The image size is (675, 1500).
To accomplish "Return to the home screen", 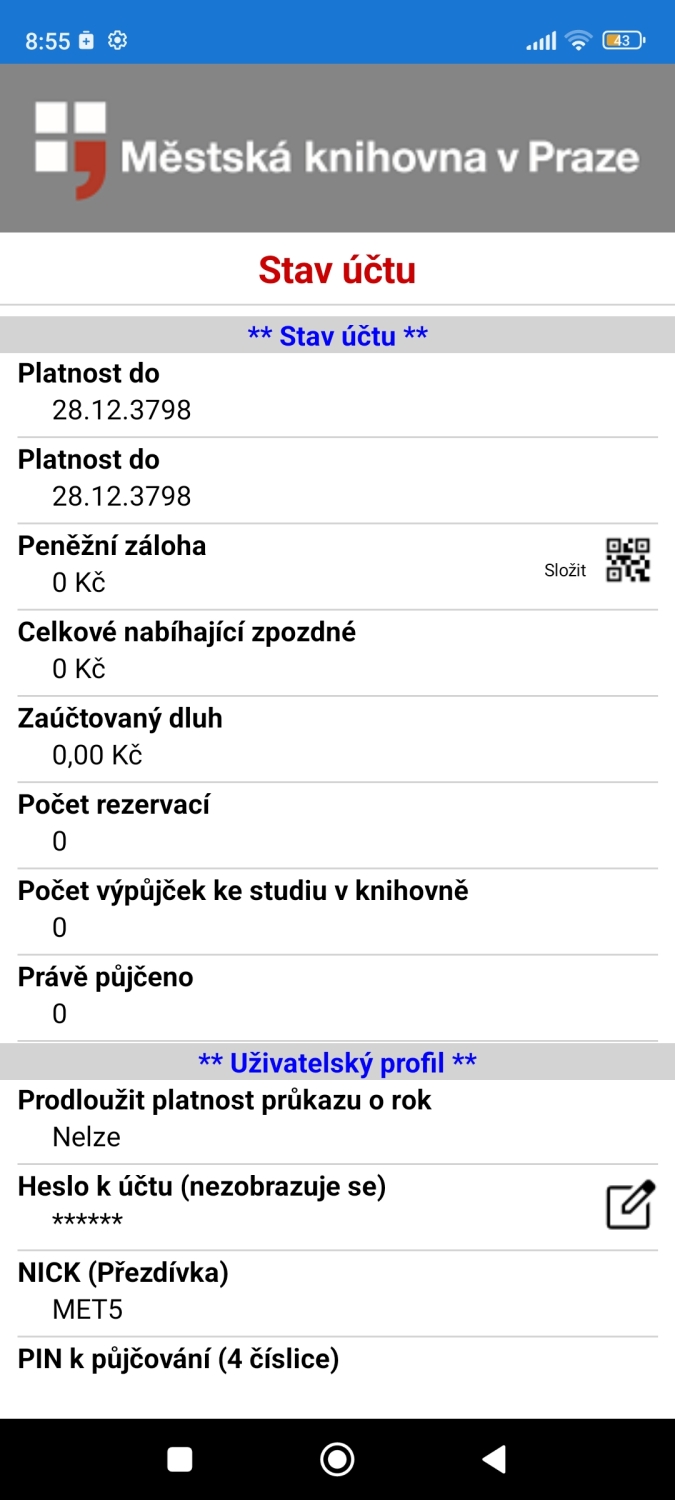I will 337,1459.
